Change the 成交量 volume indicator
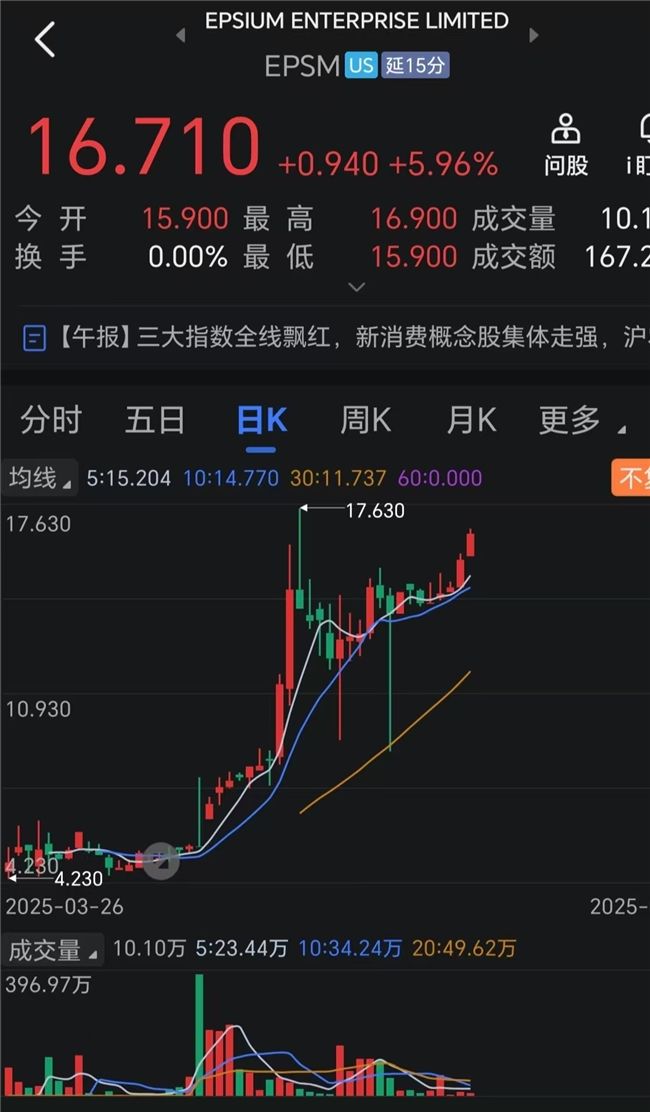 pyautogui.click(x=53, y=948)
